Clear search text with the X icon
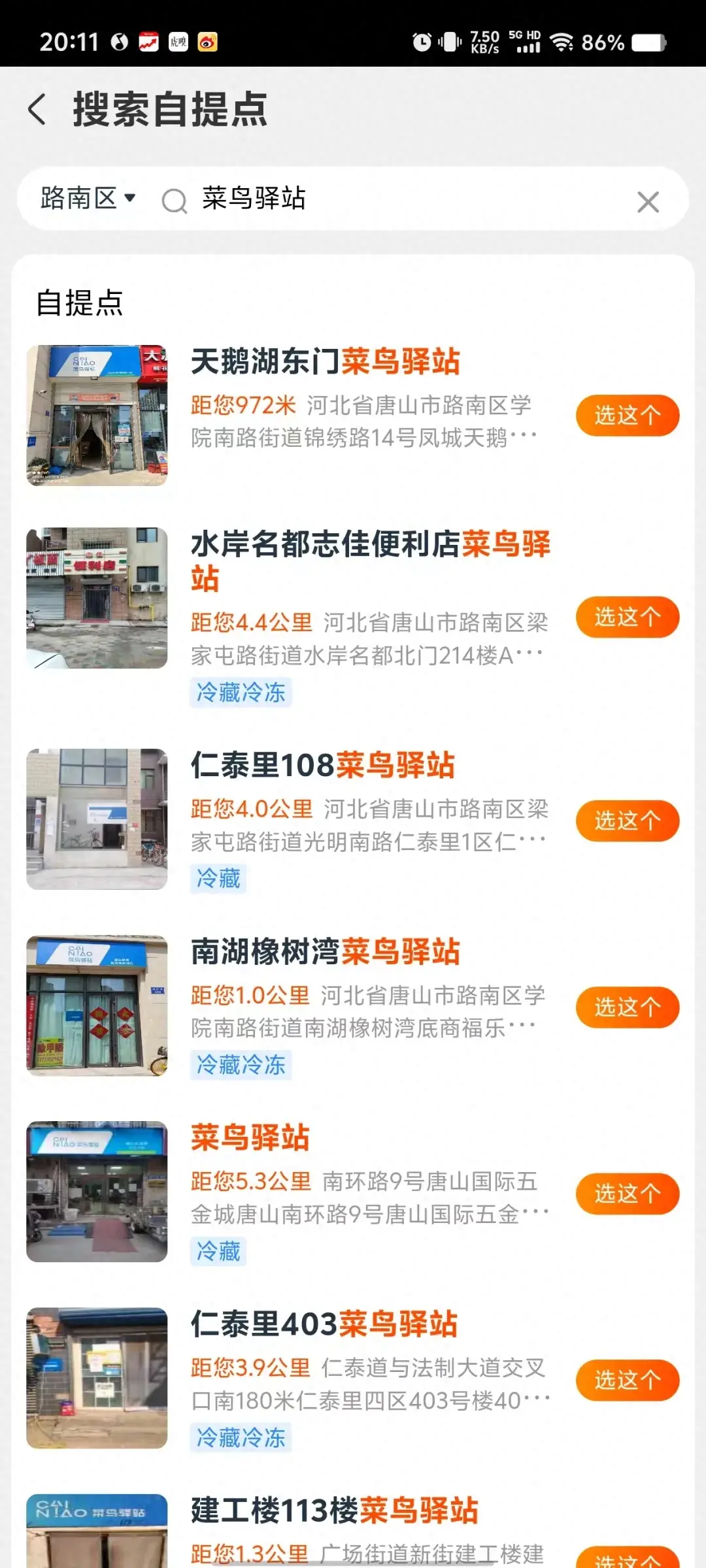 click(x=647, y=202)
